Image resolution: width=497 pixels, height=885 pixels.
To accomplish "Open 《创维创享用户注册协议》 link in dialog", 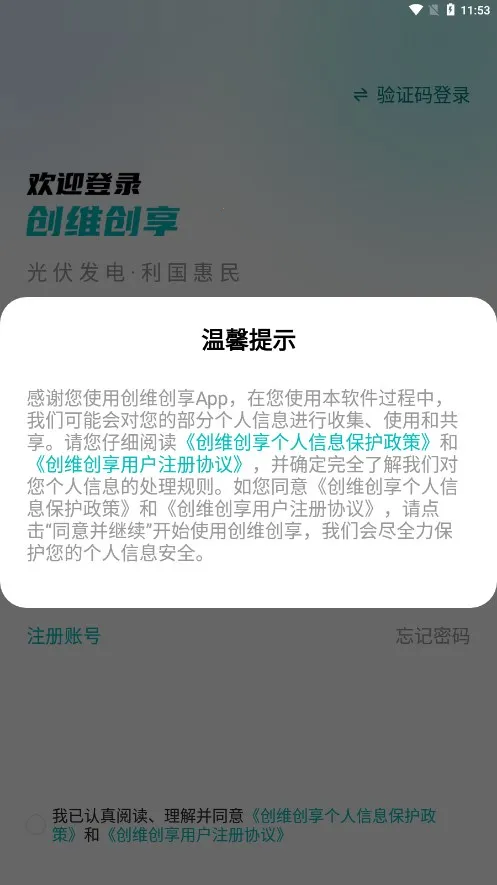I will pyautogui.click(x=139, y=465).
